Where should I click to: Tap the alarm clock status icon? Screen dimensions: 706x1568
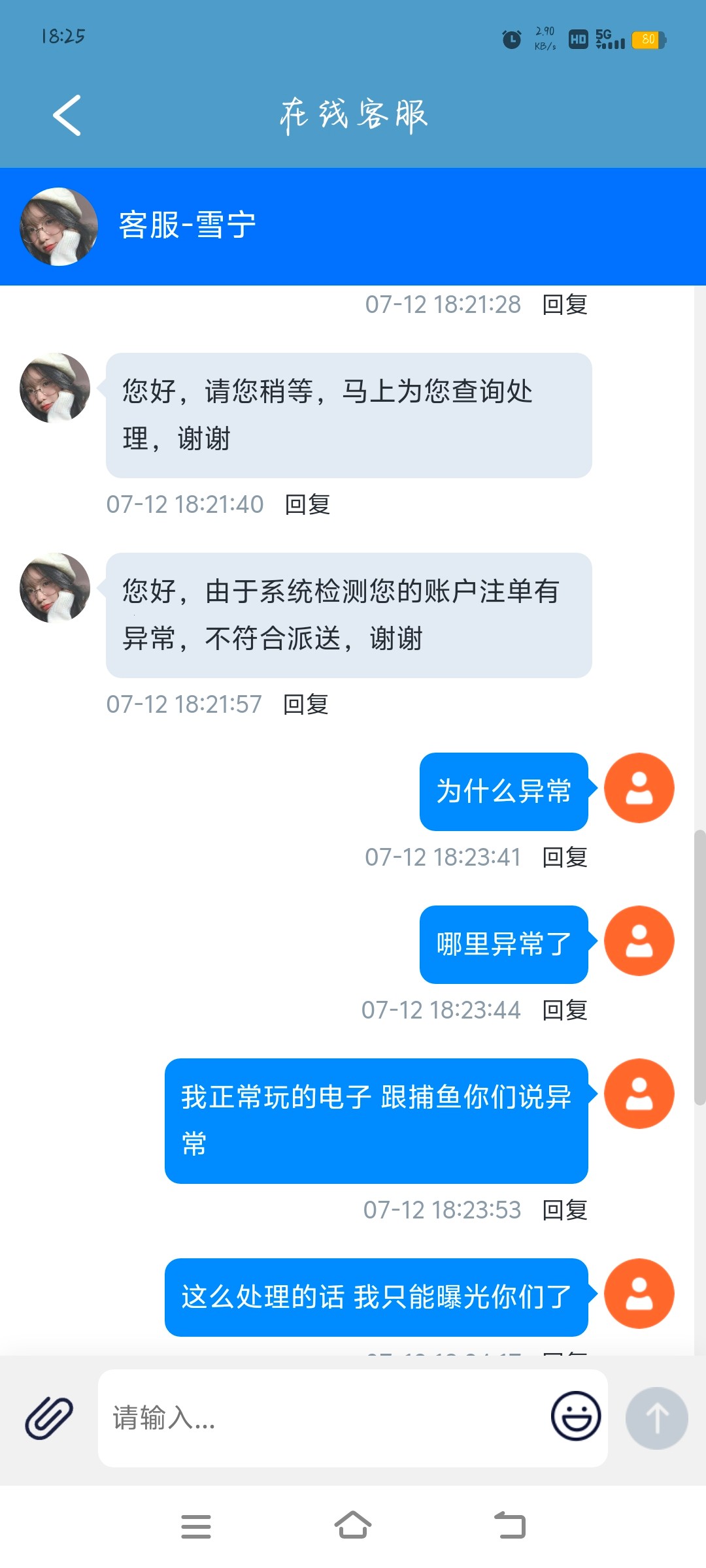click(x=510, y=38)
